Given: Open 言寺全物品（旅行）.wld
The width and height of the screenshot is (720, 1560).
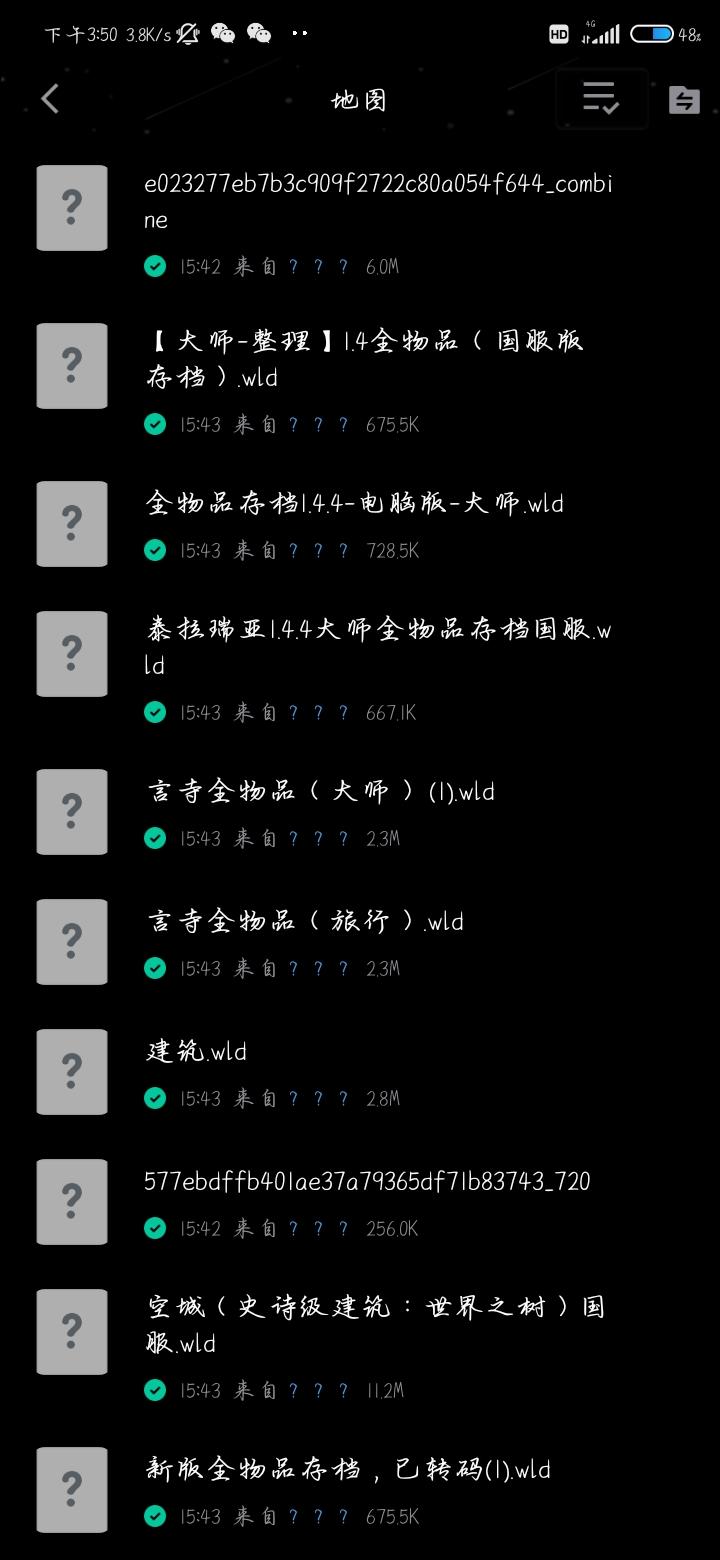Looking at the screenshot, I should [360, 942].
